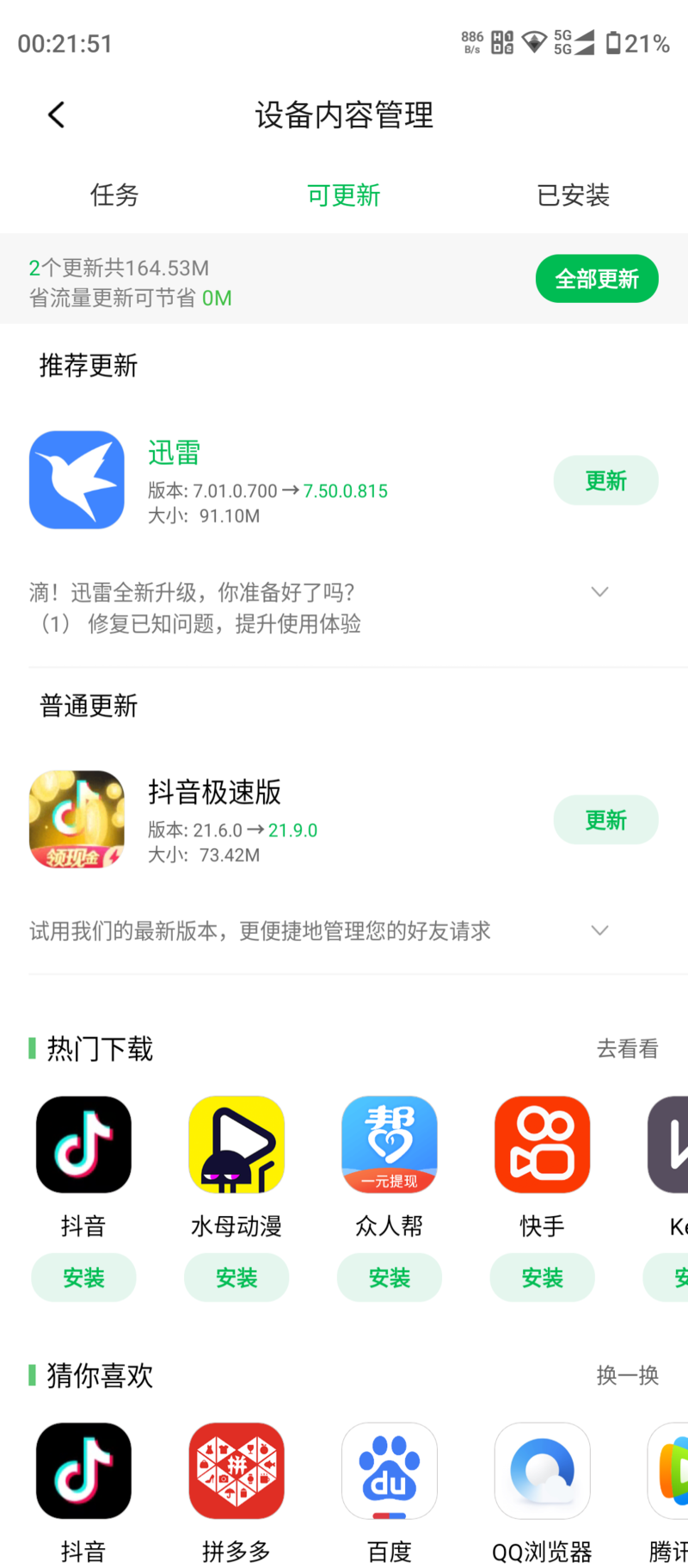Open QQ浏览器 in 猜你喜欢
688x1568 pixels.
(x=542, y=1471)
